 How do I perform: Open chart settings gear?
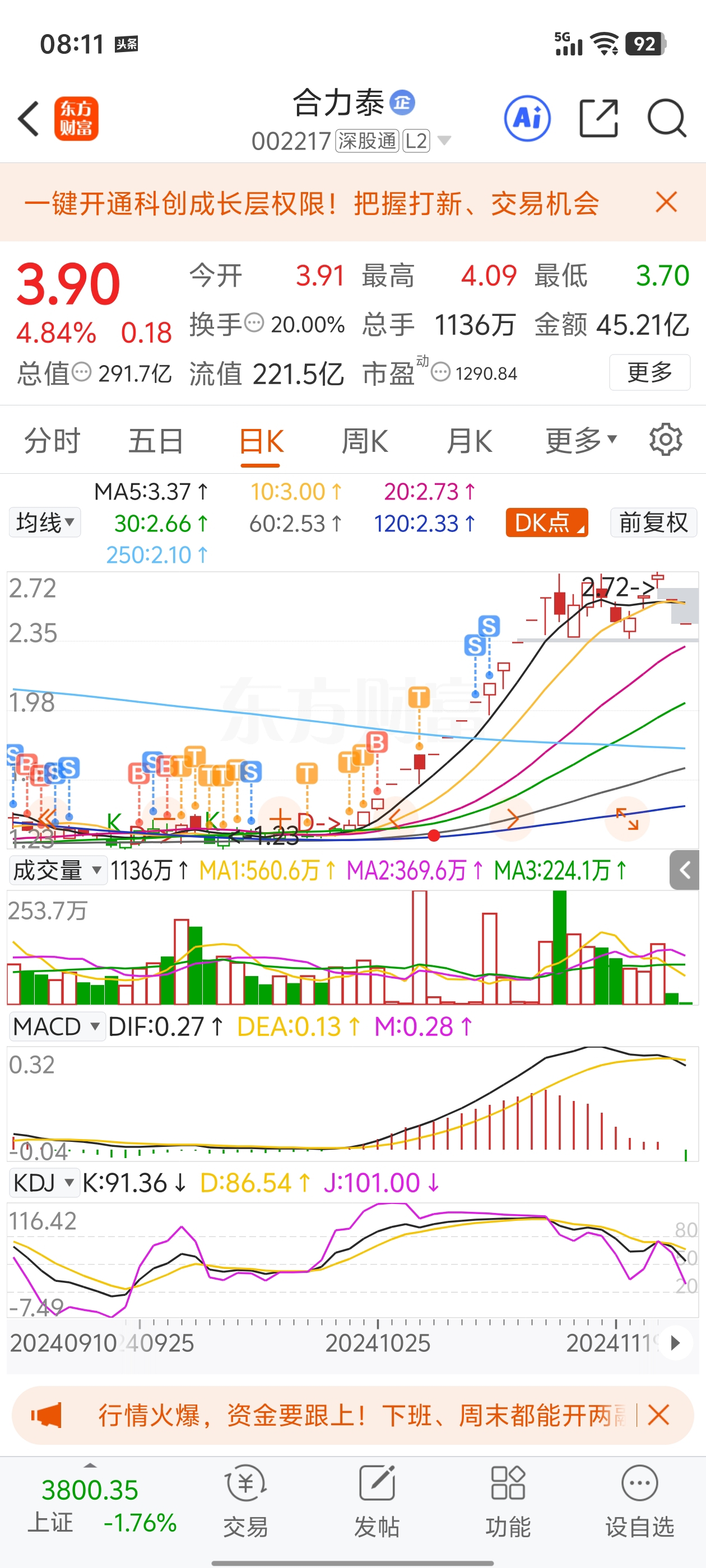pos(665,440)
